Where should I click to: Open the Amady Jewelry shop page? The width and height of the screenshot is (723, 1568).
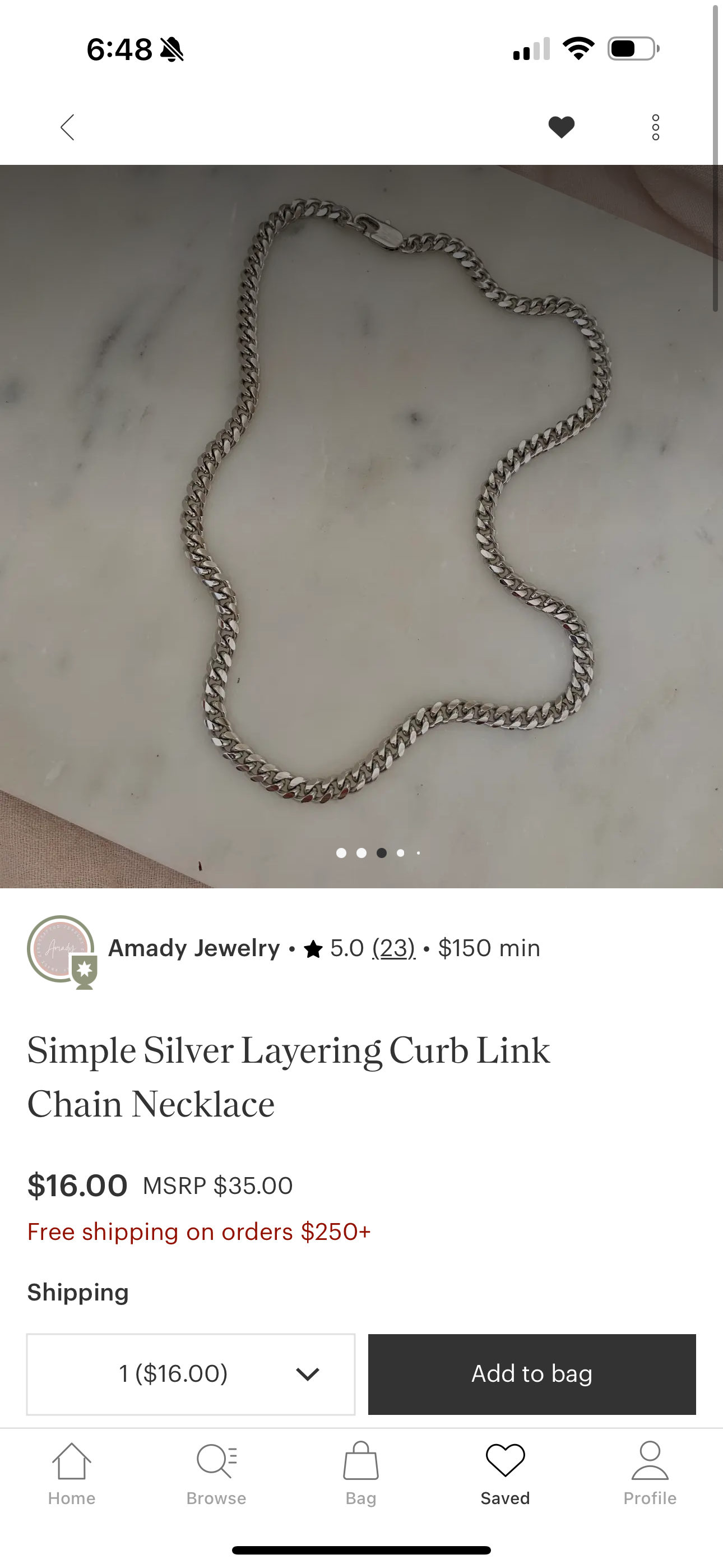tap(193, 948)
